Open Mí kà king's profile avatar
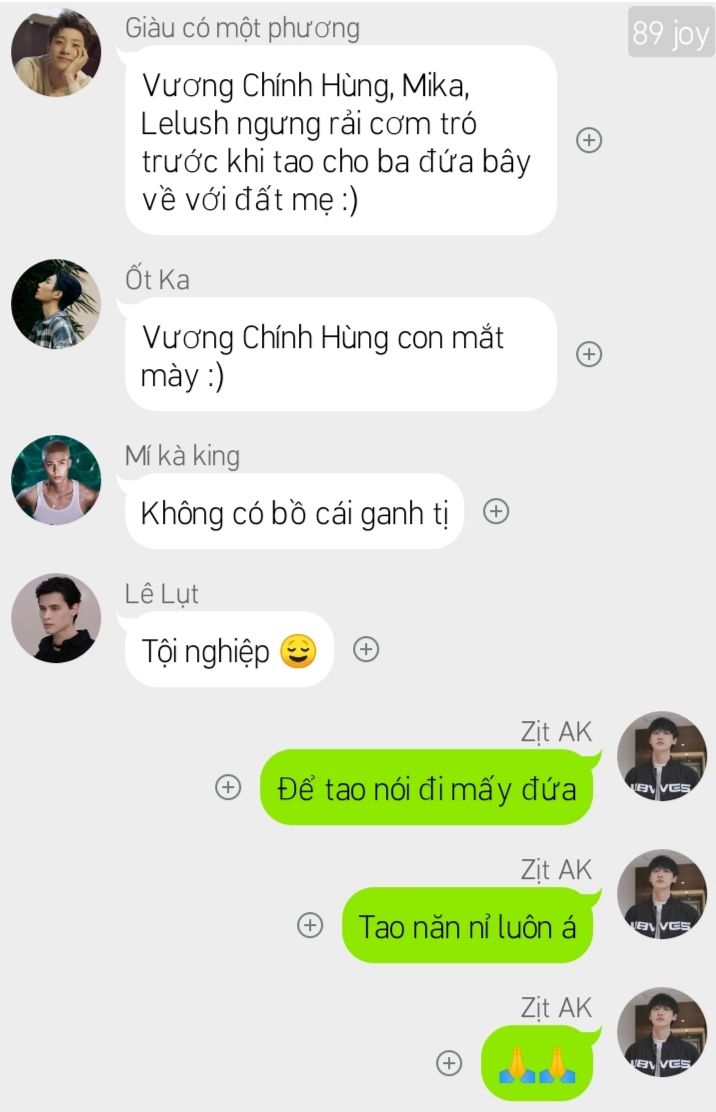 [56, 480]
